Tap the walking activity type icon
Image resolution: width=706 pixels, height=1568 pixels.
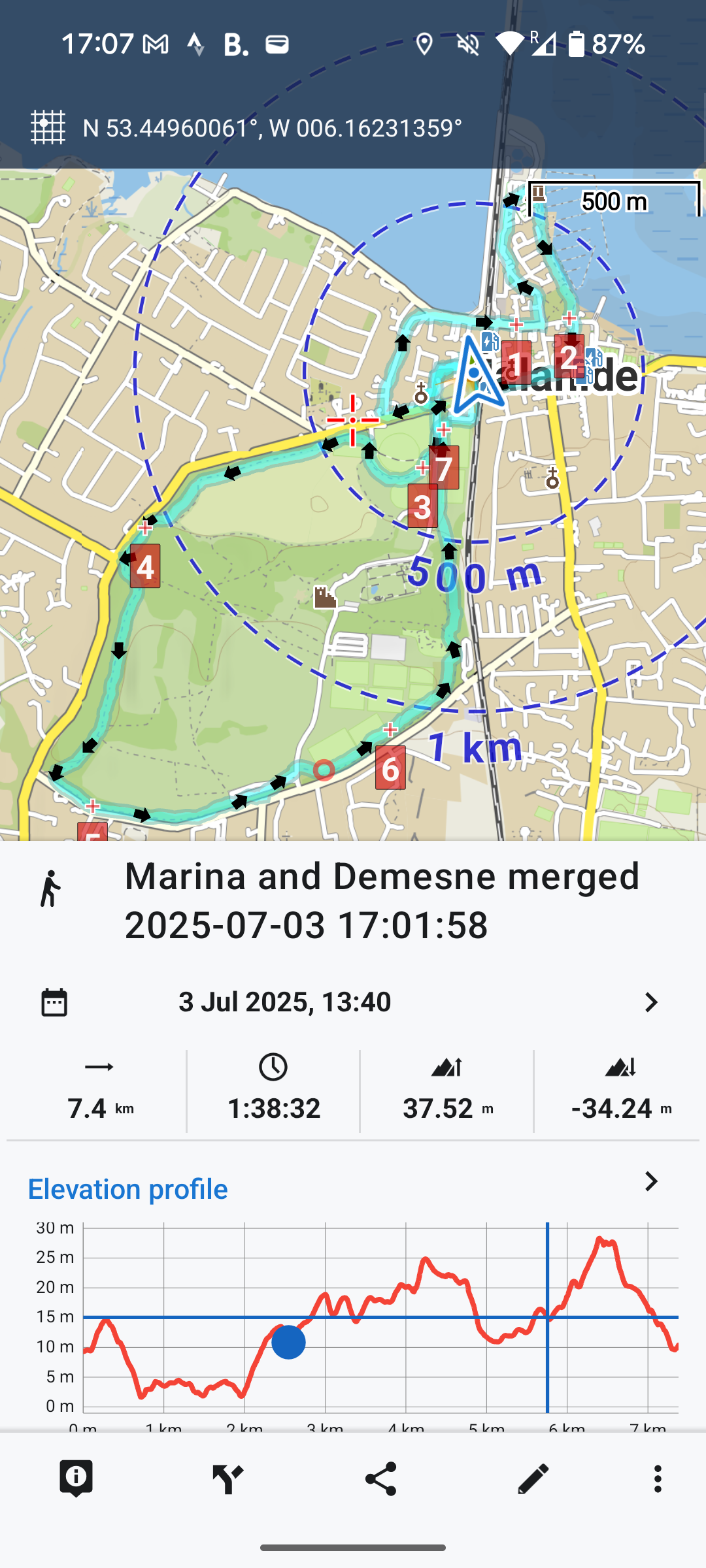click(50, 889)
